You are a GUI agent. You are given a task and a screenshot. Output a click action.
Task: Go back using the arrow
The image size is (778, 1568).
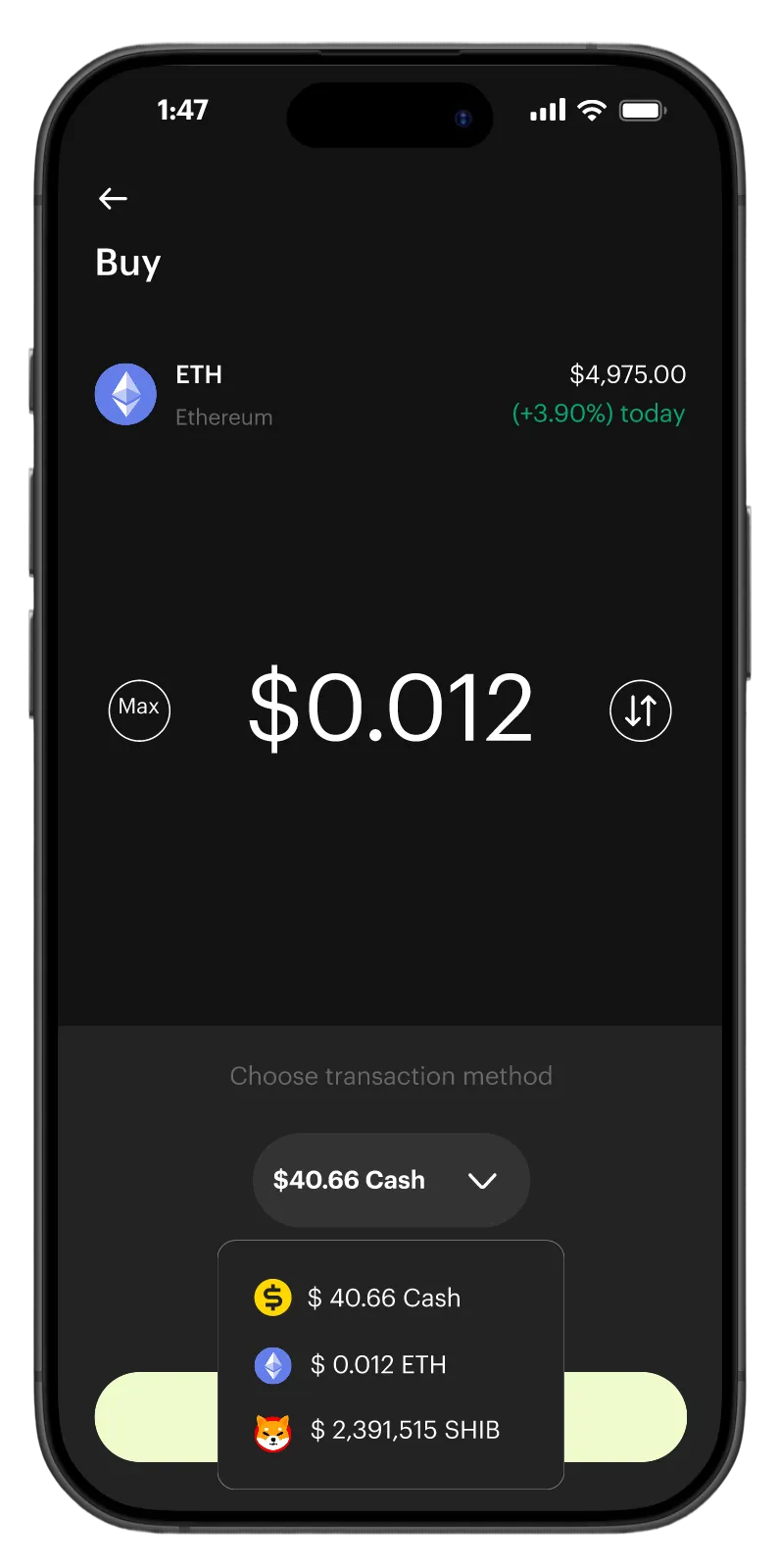[114, 199]
